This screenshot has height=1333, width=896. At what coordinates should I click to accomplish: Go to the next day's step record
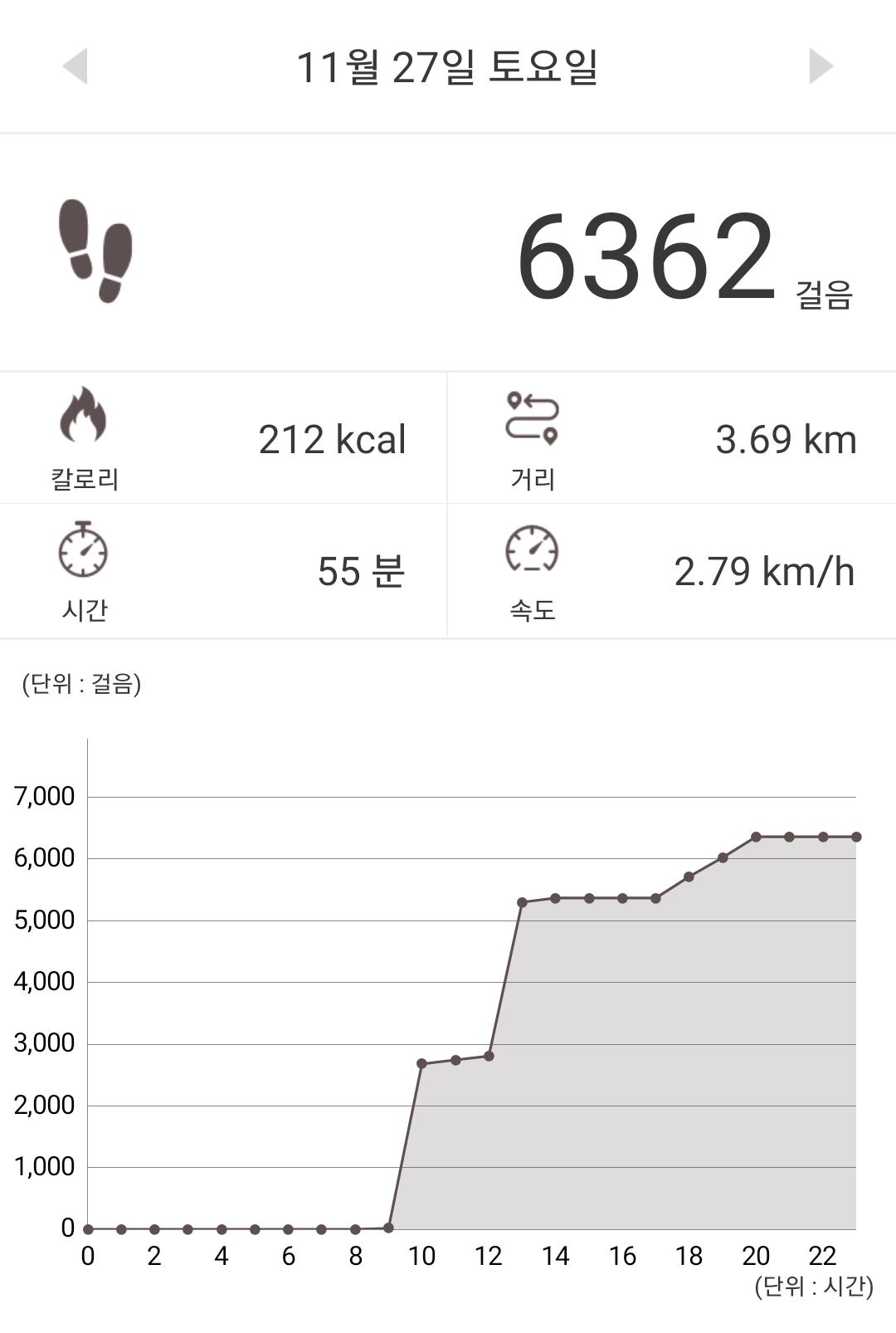(x=820, y=66)
